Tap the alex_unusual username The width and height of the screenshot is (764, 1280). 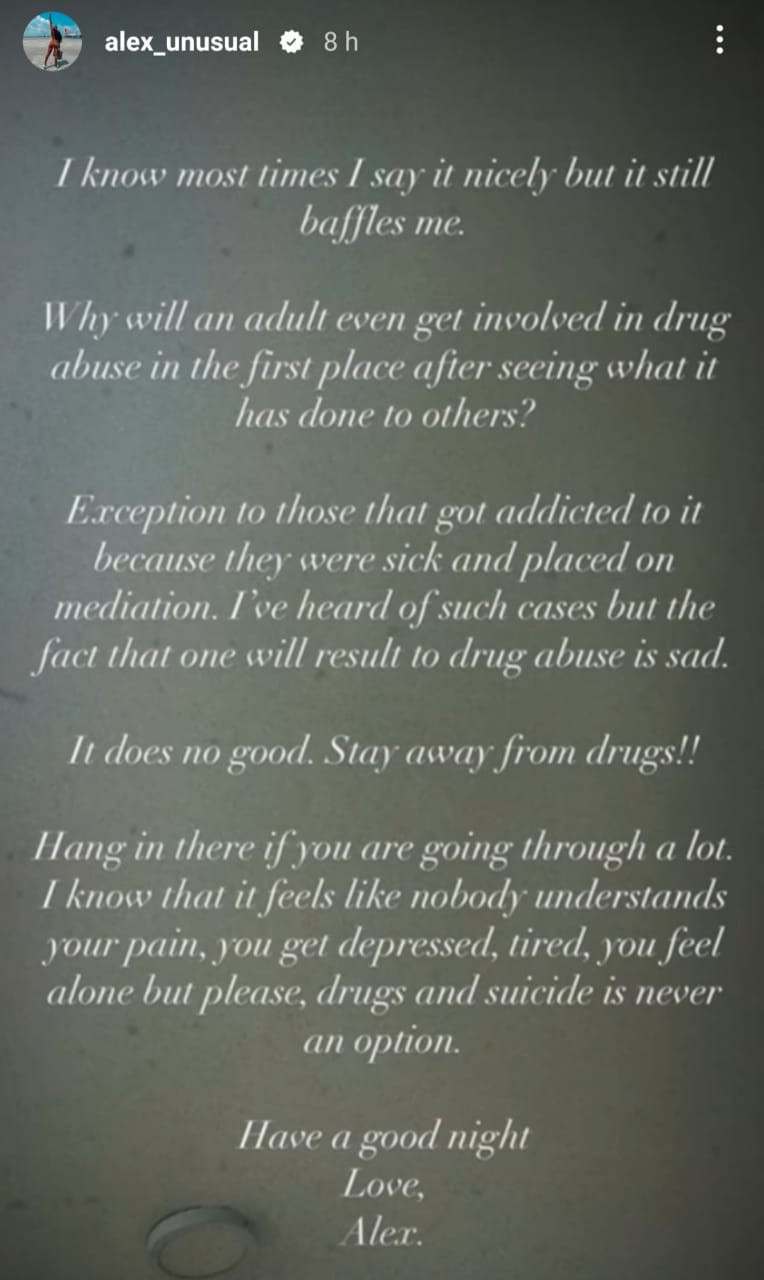pyautogui.click(x=181, y=42)
